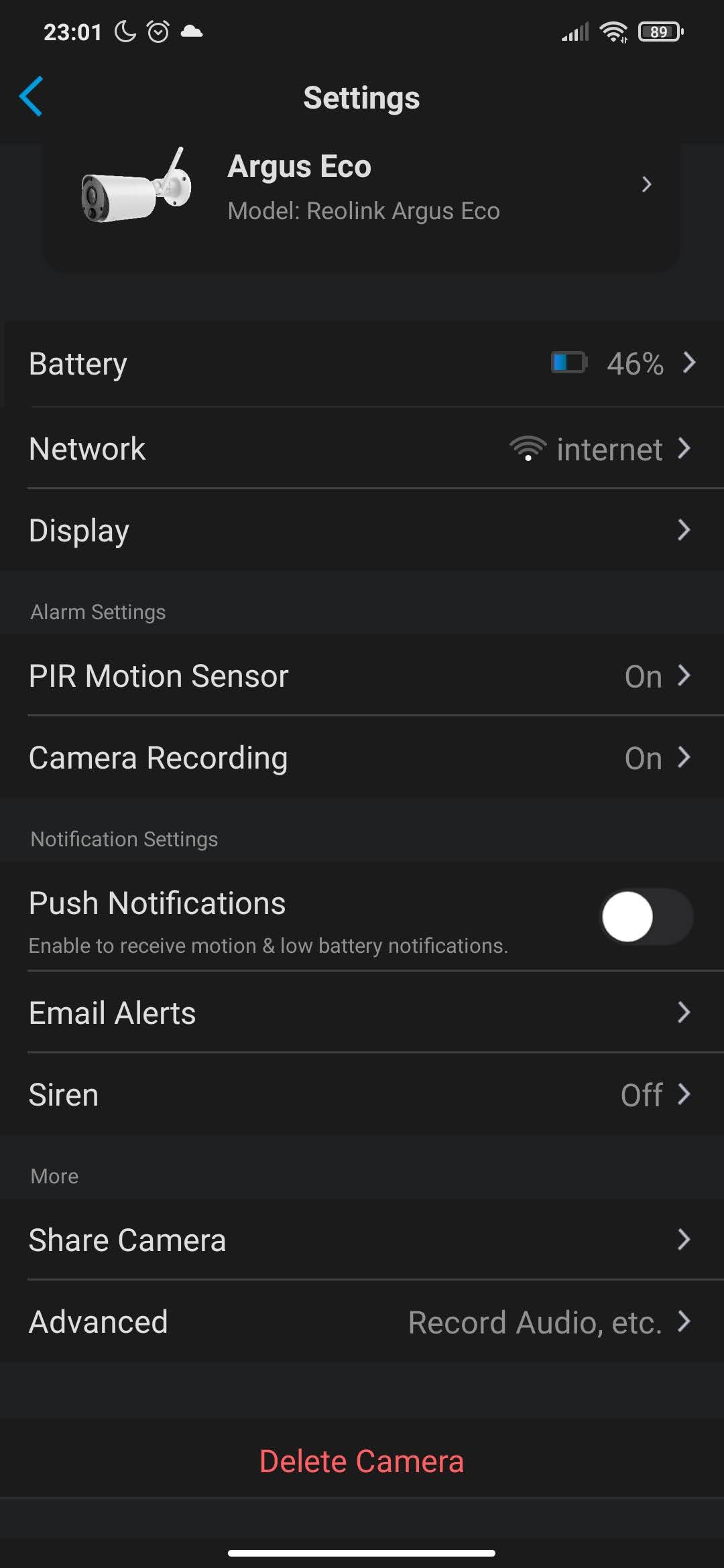Open Advanced settings
This screenshot has height=1568, width=724.
362,1322
